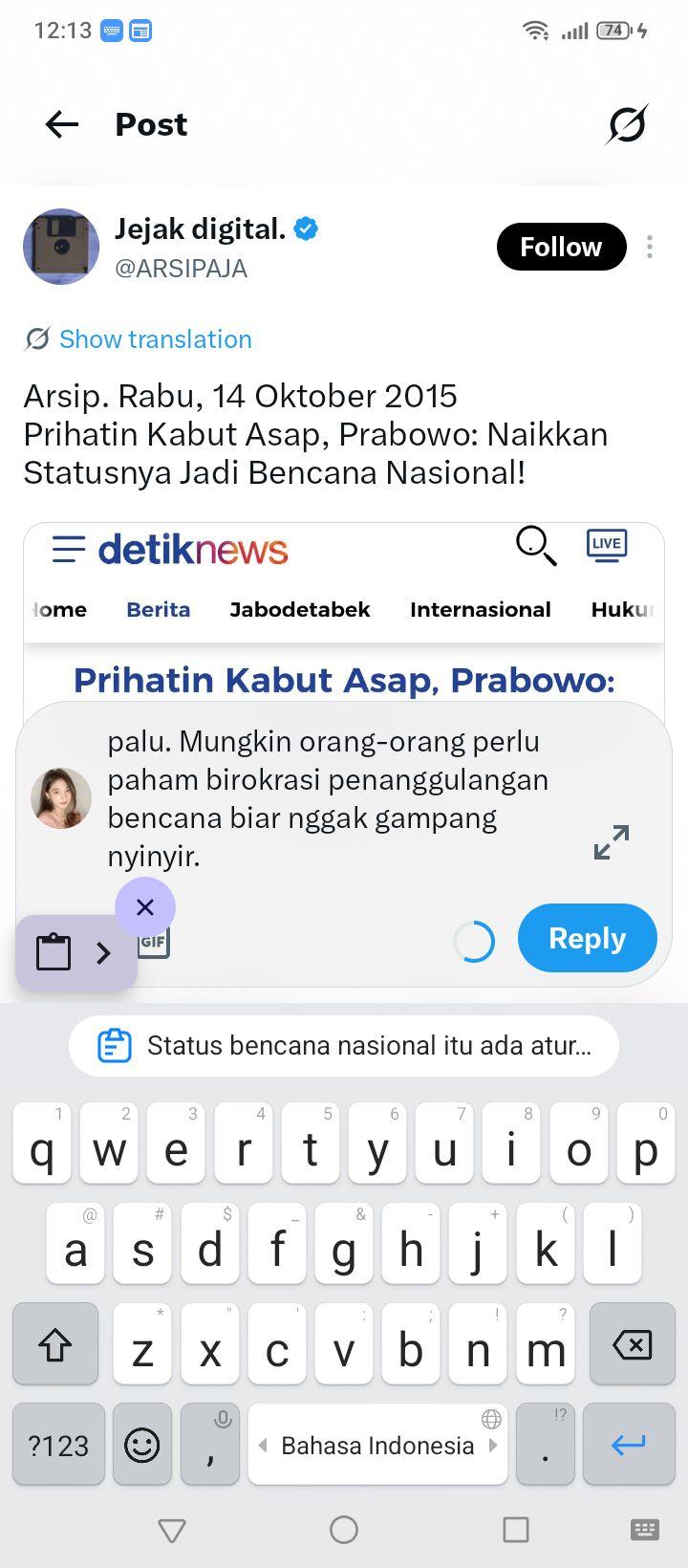Viewport: 688px width, 1568px height.
Task: Tap the system home button
Action: click(x=344, y=1530)
